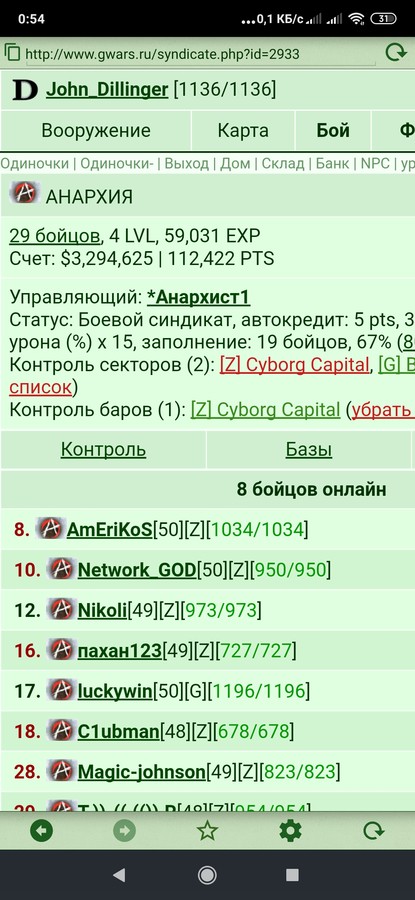Tap the system home button
Image resolution: width=415 pixels, height=900 pixels.
pos(207,875)
